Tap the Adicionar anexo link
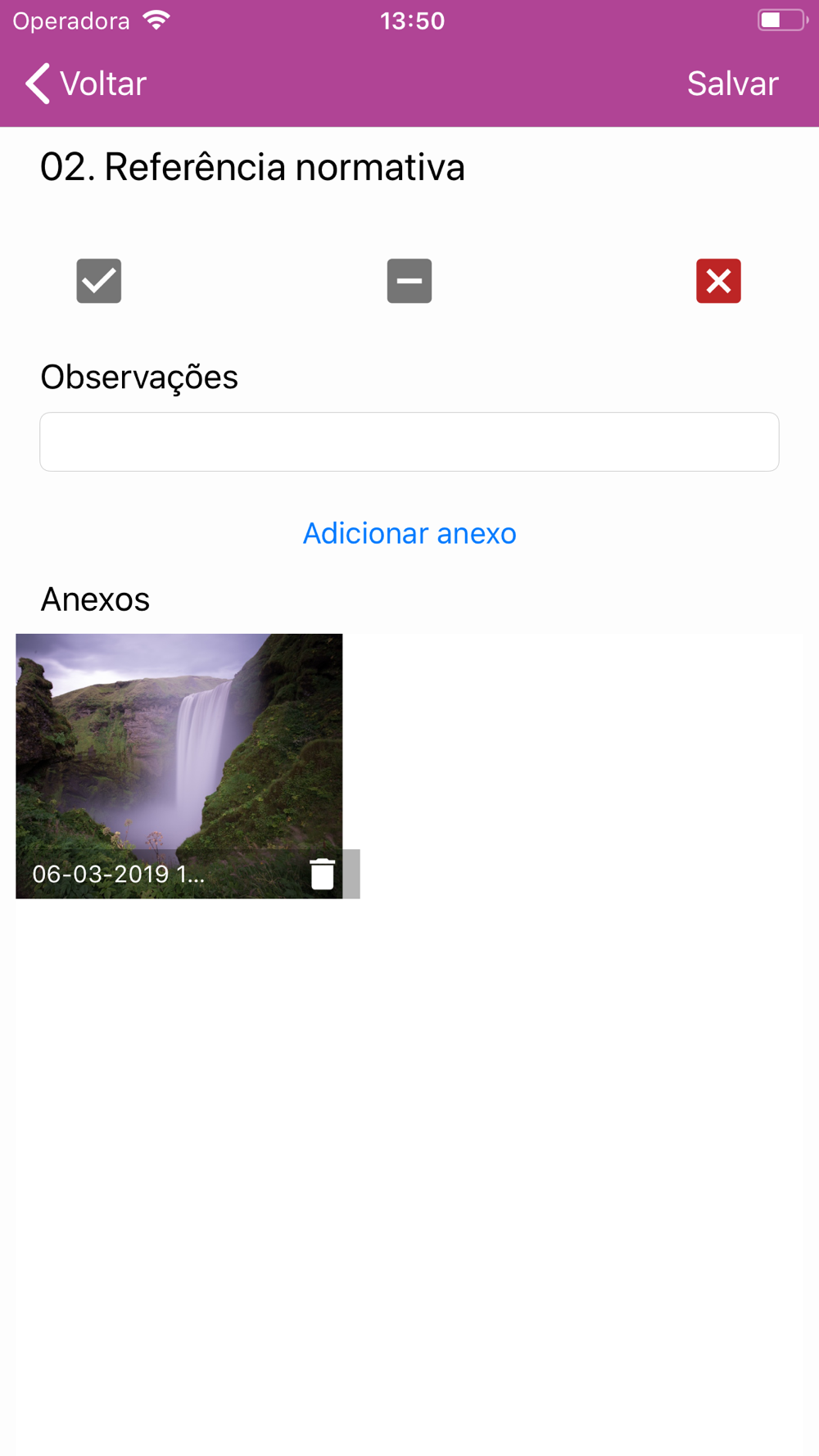 coord(409,533)
